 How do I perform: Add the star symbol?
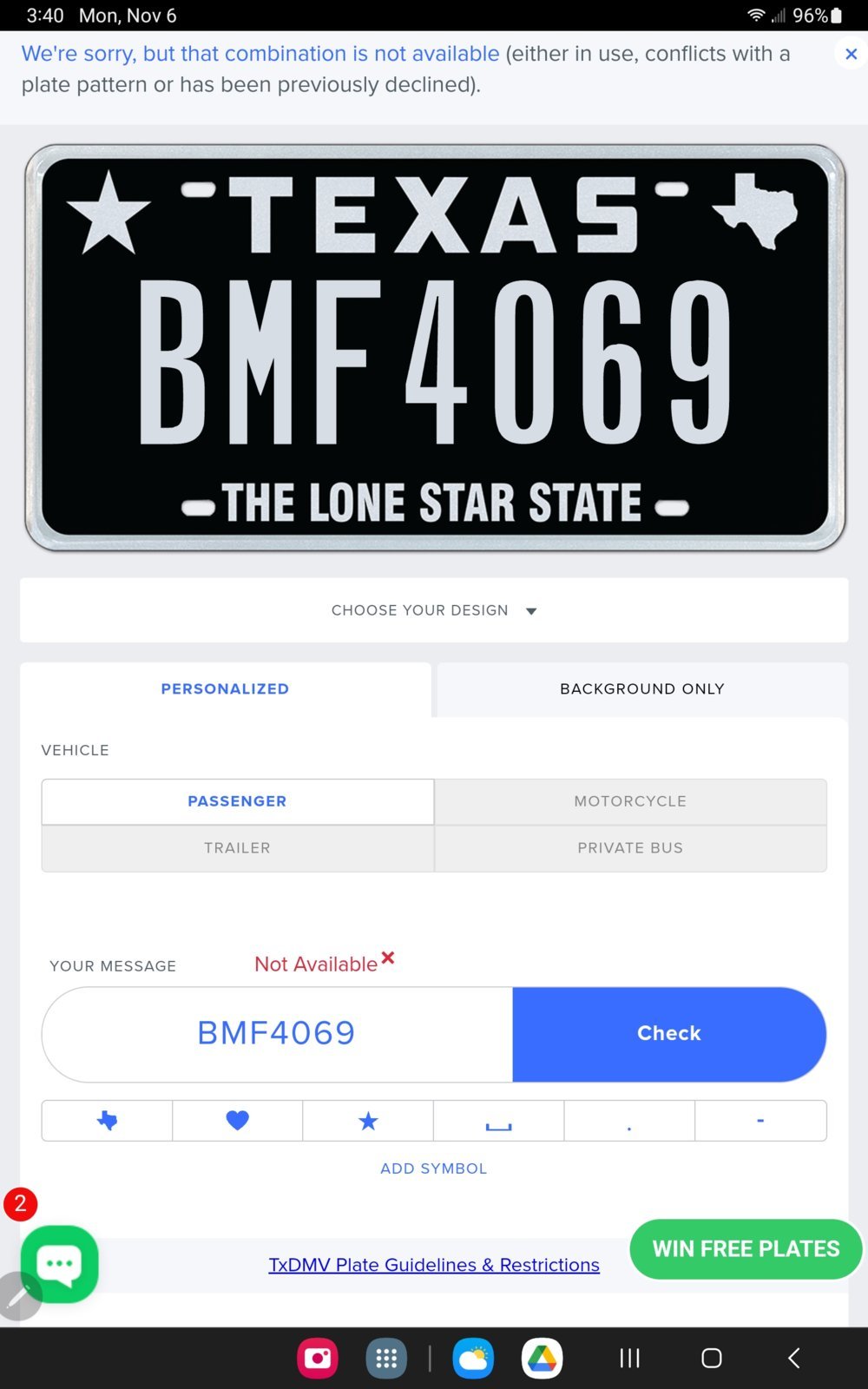pos(368,1121)
